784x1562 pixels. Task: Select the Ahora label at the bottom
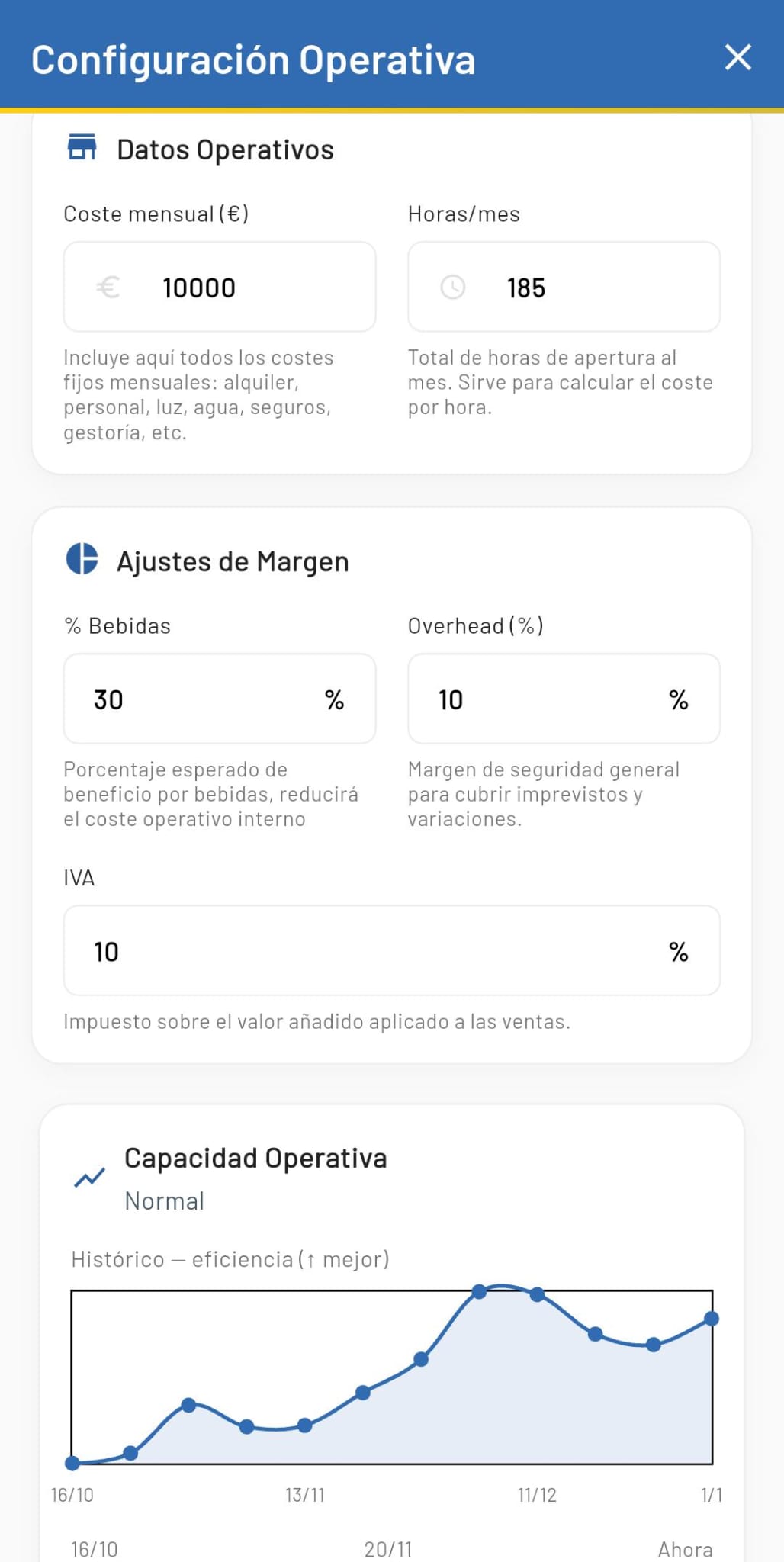pyautogui.click(x=685, y=1548)
